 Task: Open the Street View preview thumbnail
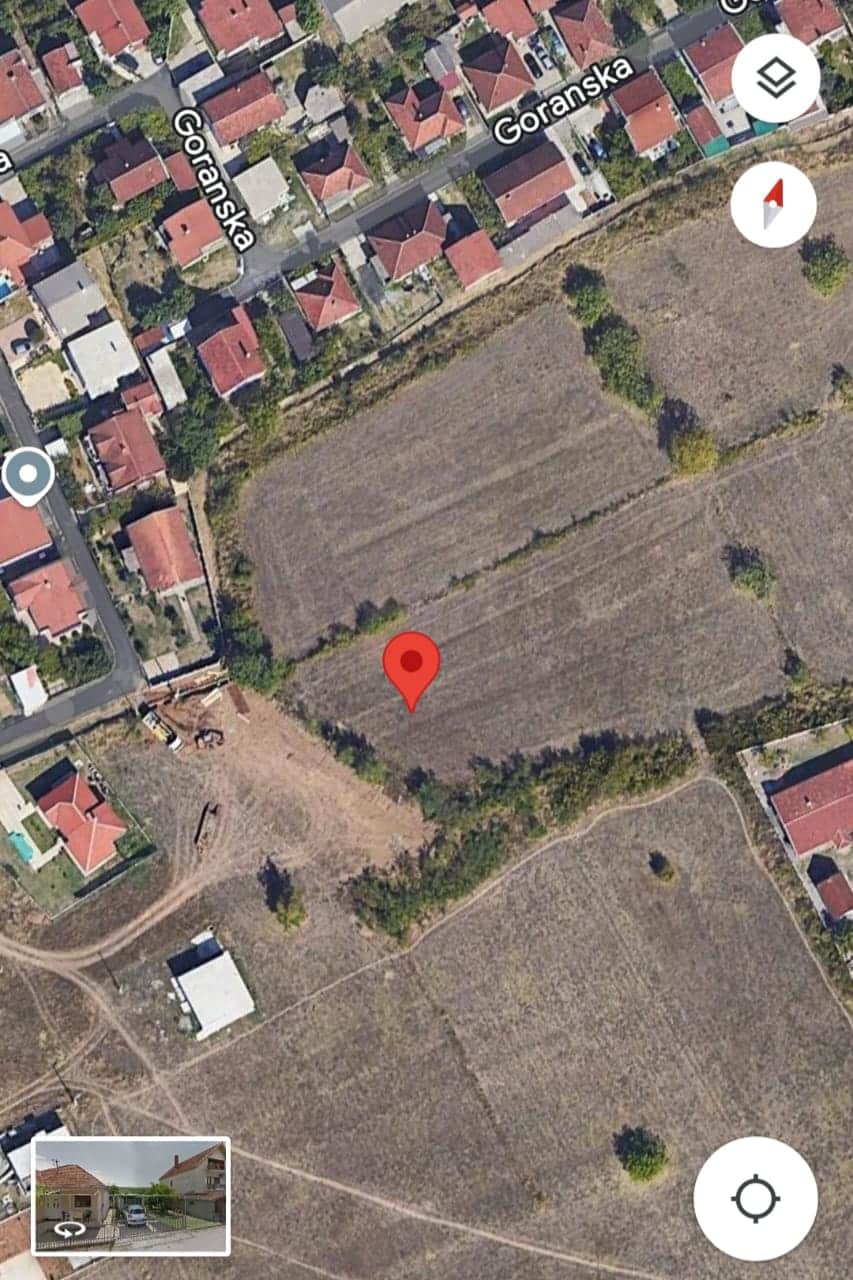[x=131, y=1196]
